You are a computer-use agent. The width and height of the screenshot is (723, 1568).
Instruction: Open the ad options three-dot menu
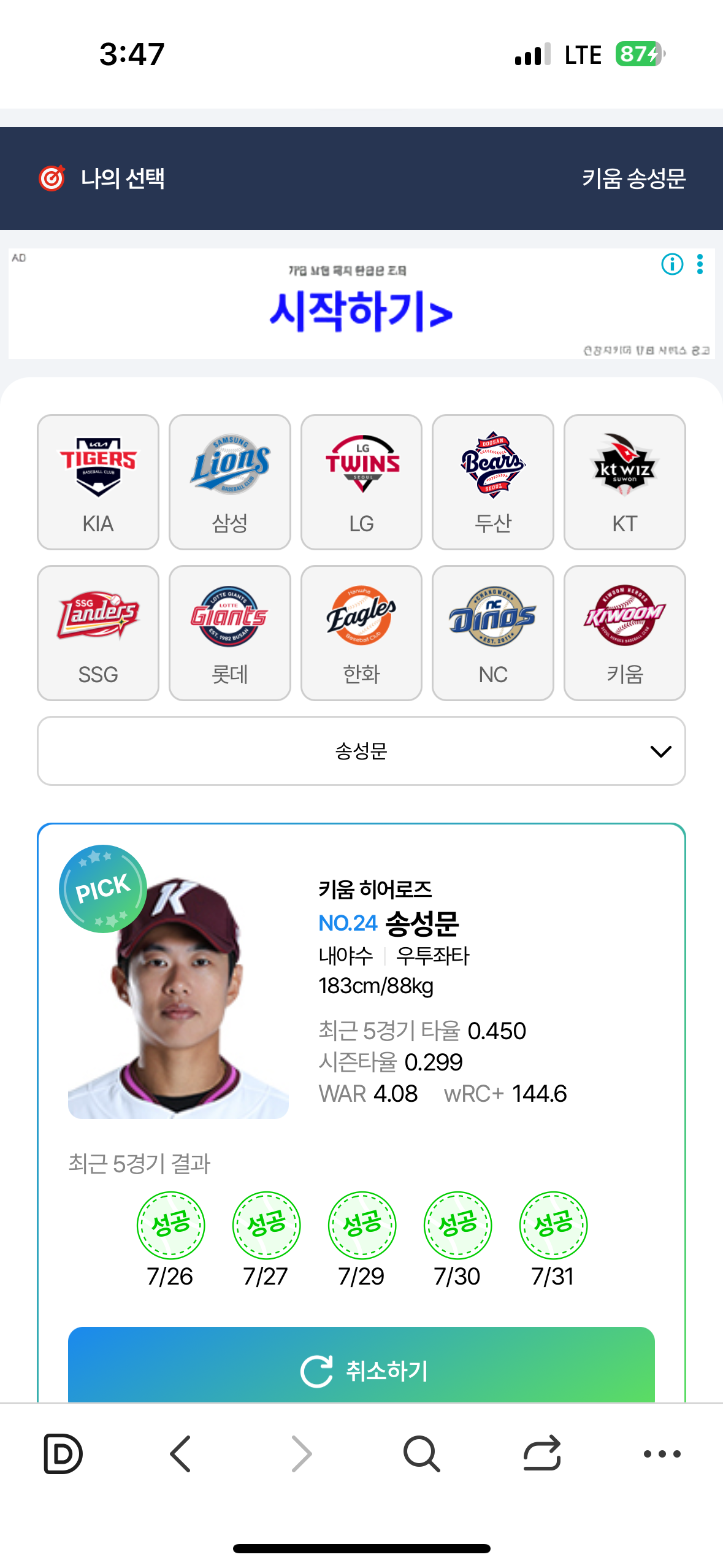pyautogui.click(x=700, y=264)
